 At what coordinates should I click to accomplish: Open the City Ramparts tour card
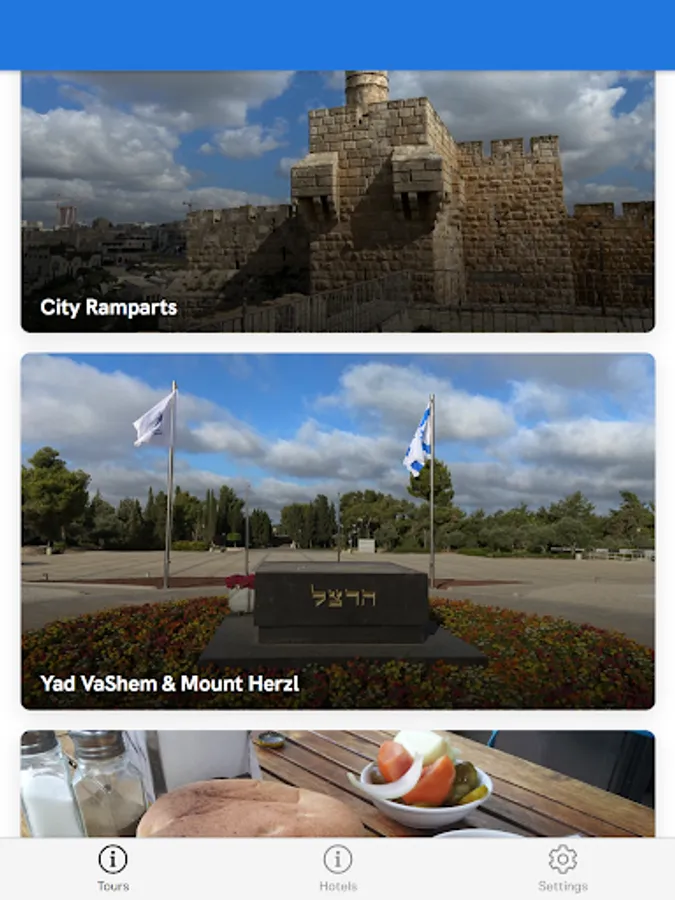pyautogui.click(x=337, y=201)
